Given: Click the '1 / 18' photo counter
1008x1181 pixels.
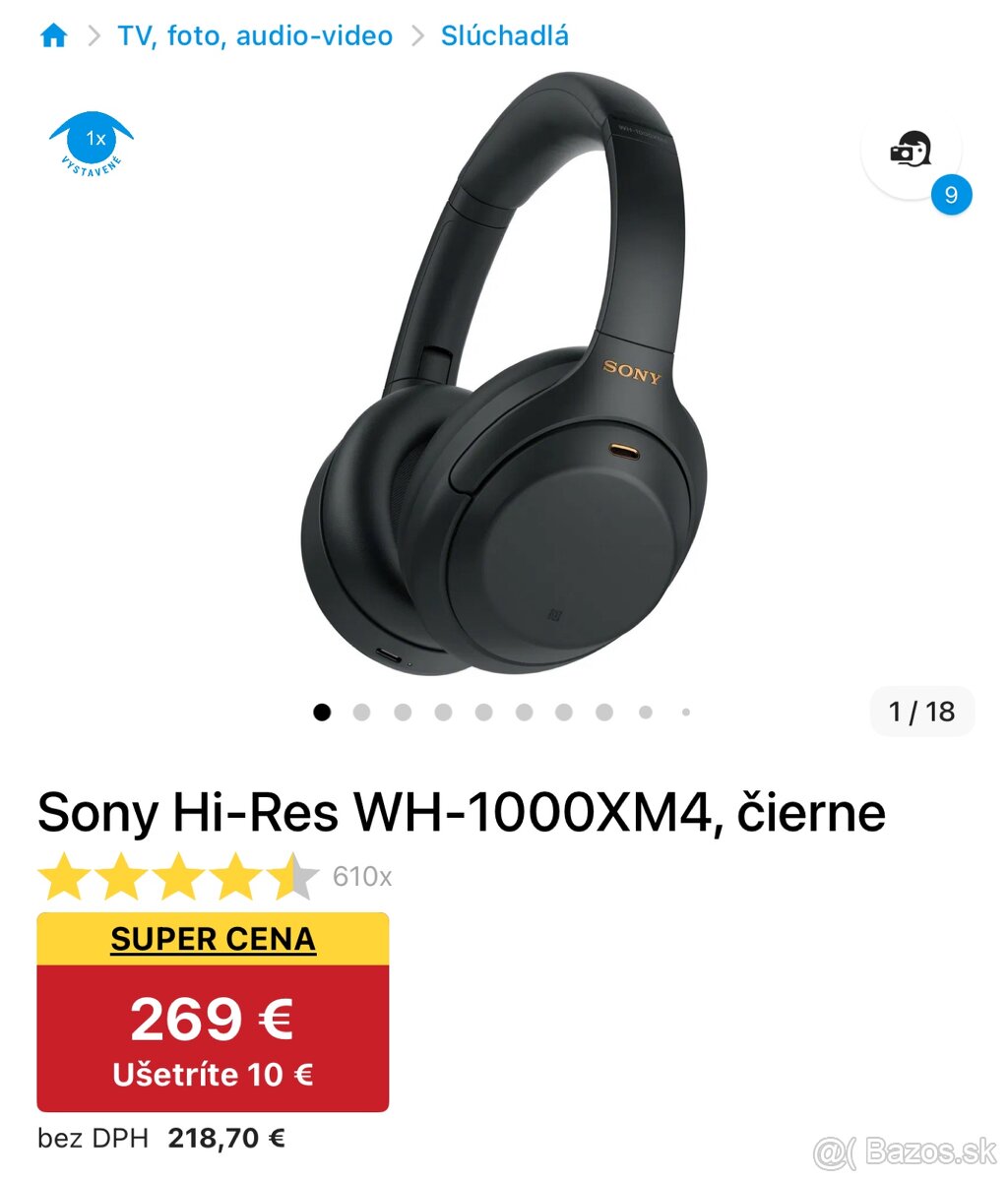Looking at the screenshot, I should pyautogui.click(x=922, y=712).
